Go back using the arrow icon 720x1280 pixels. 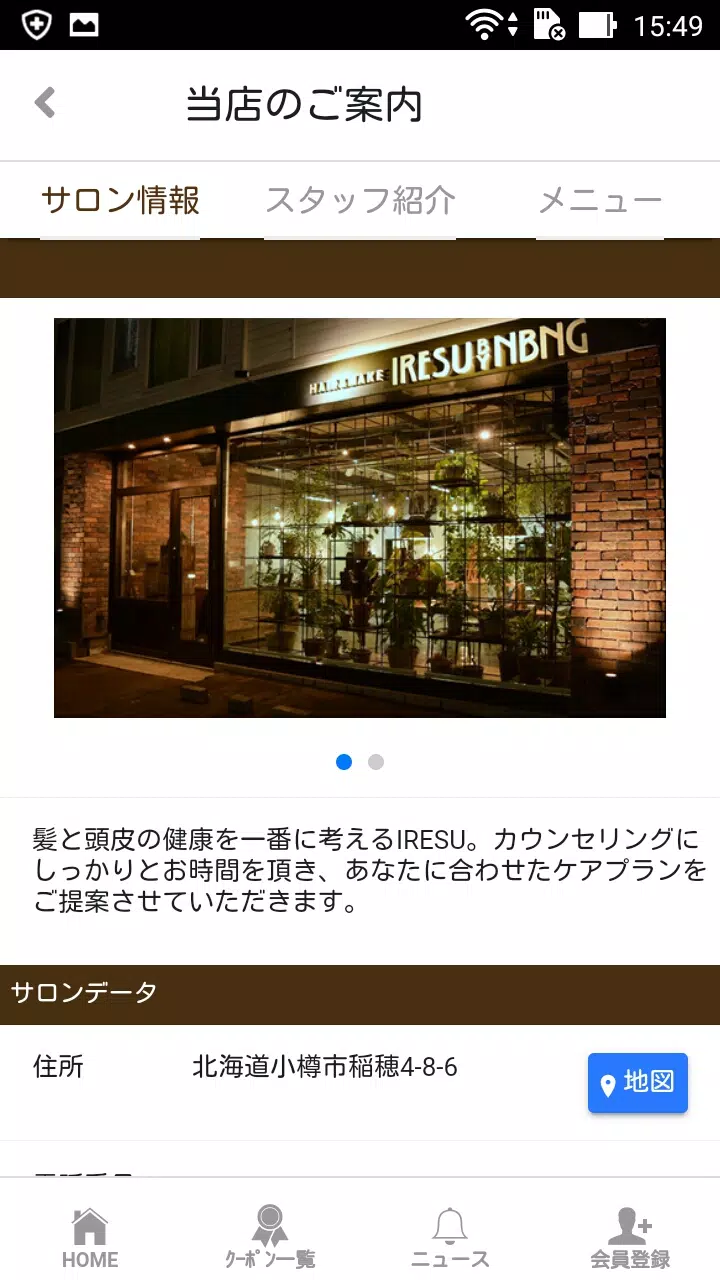[x=45, y=103]
